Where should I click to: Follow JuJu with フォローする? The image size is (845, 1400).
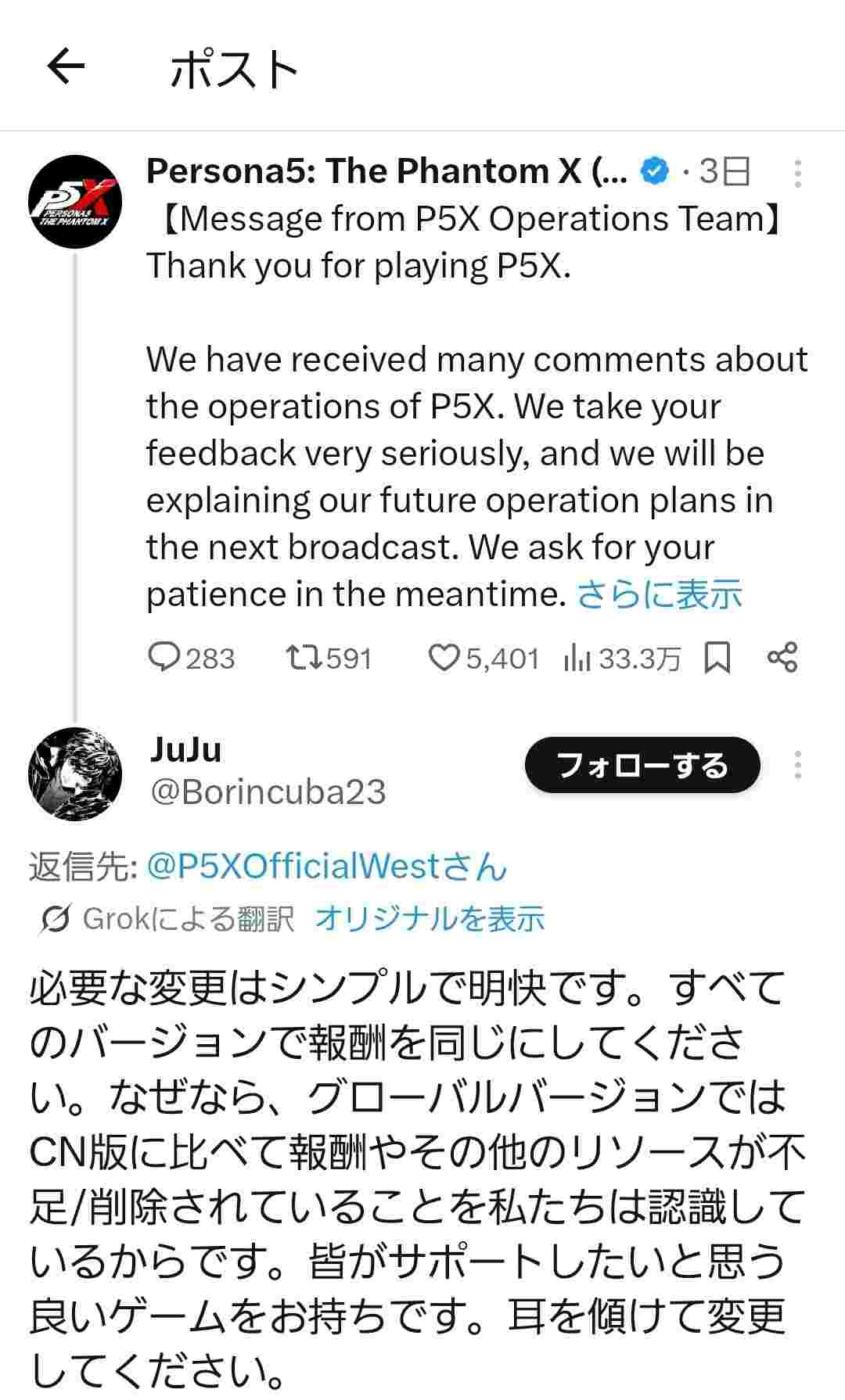642,765
